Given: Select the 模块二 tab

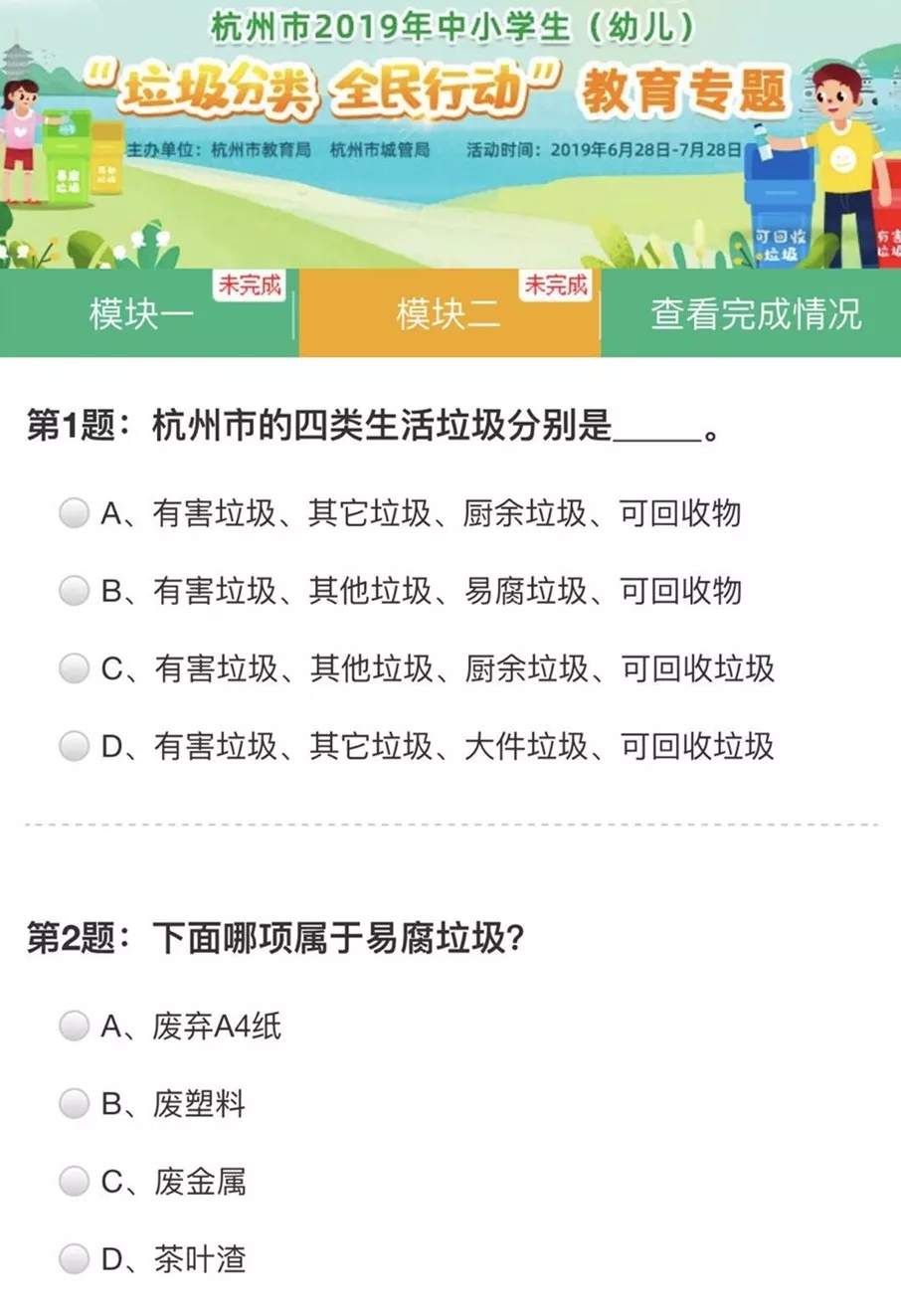Looking at the screenshot, I should pos(449,313).
